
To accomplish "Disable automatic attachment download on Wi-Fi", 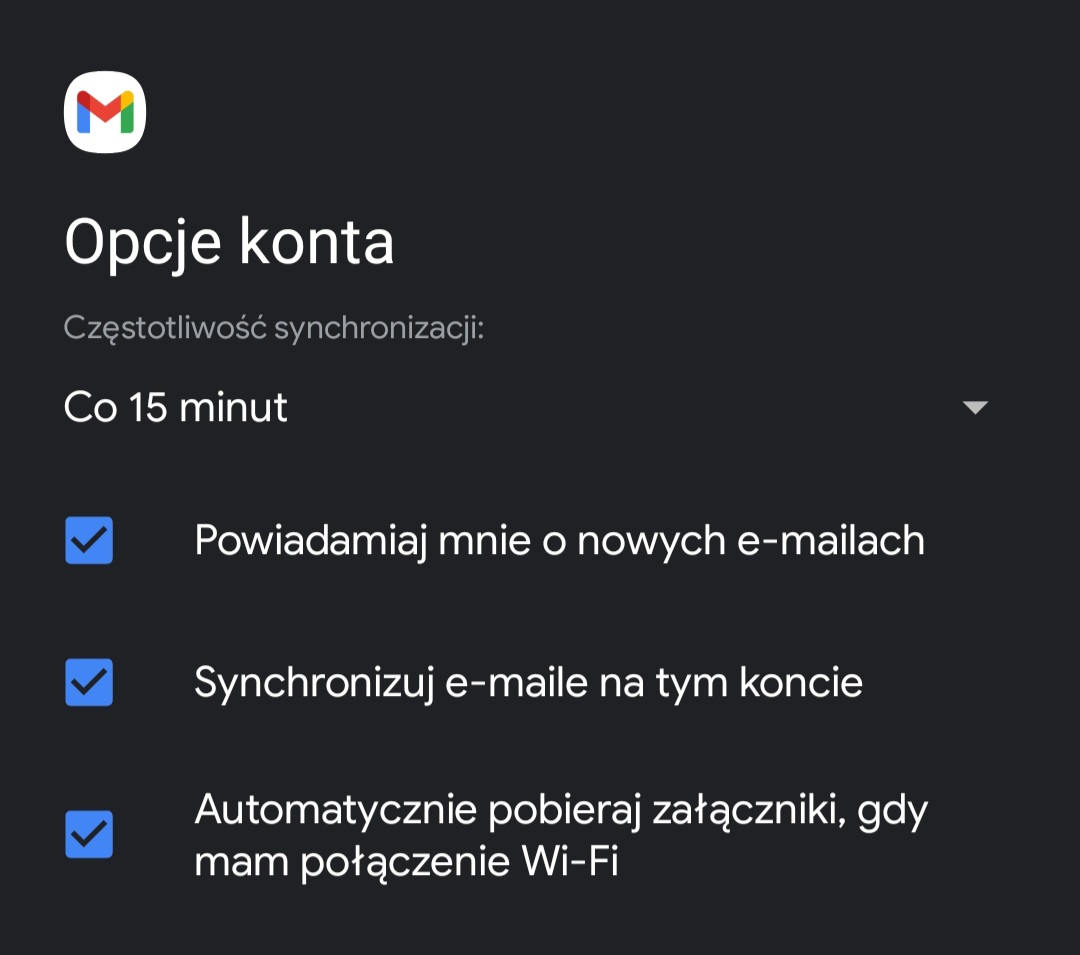I will point(89,834).
